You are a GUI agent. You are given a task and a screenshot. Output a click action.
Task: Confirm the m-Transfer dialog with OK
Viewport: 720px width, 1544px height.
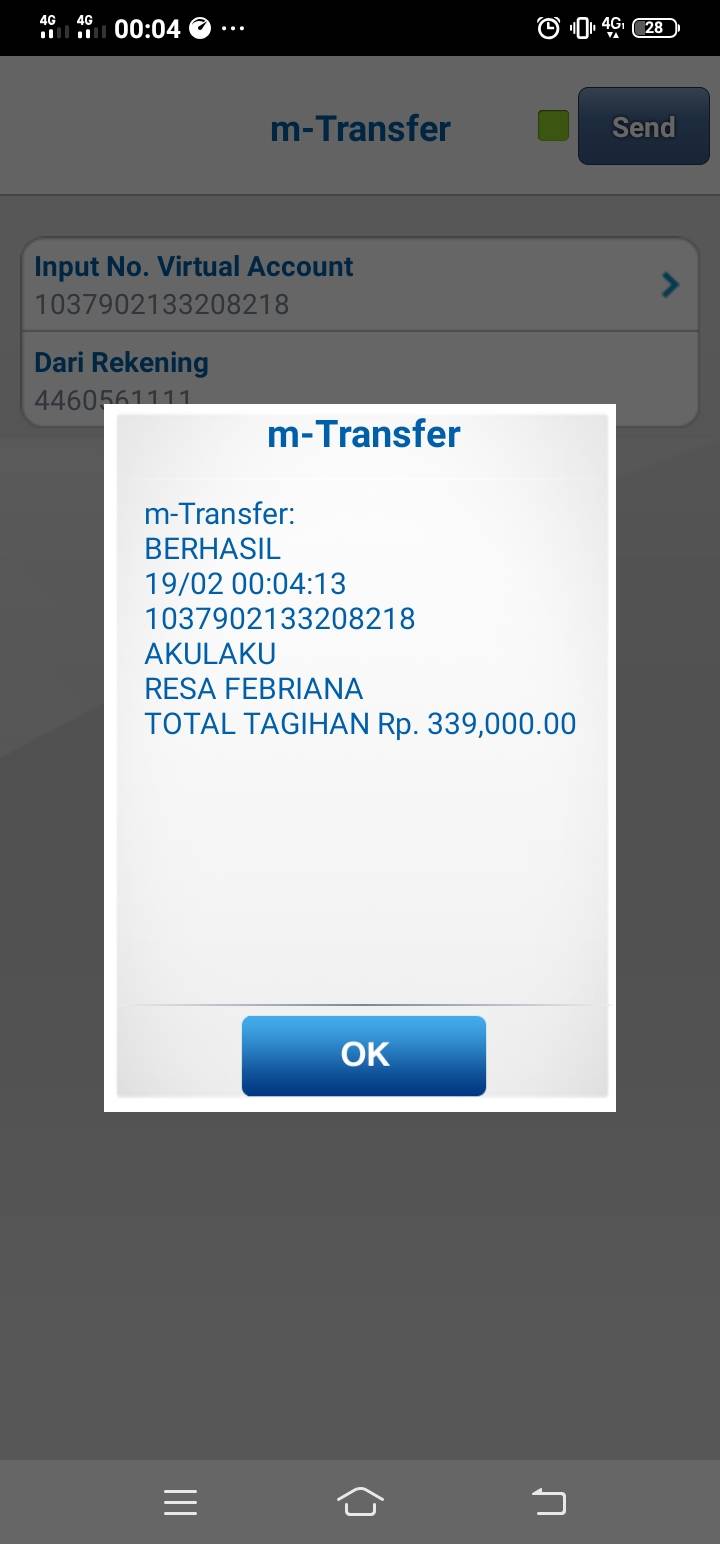tap(364, 1056)
